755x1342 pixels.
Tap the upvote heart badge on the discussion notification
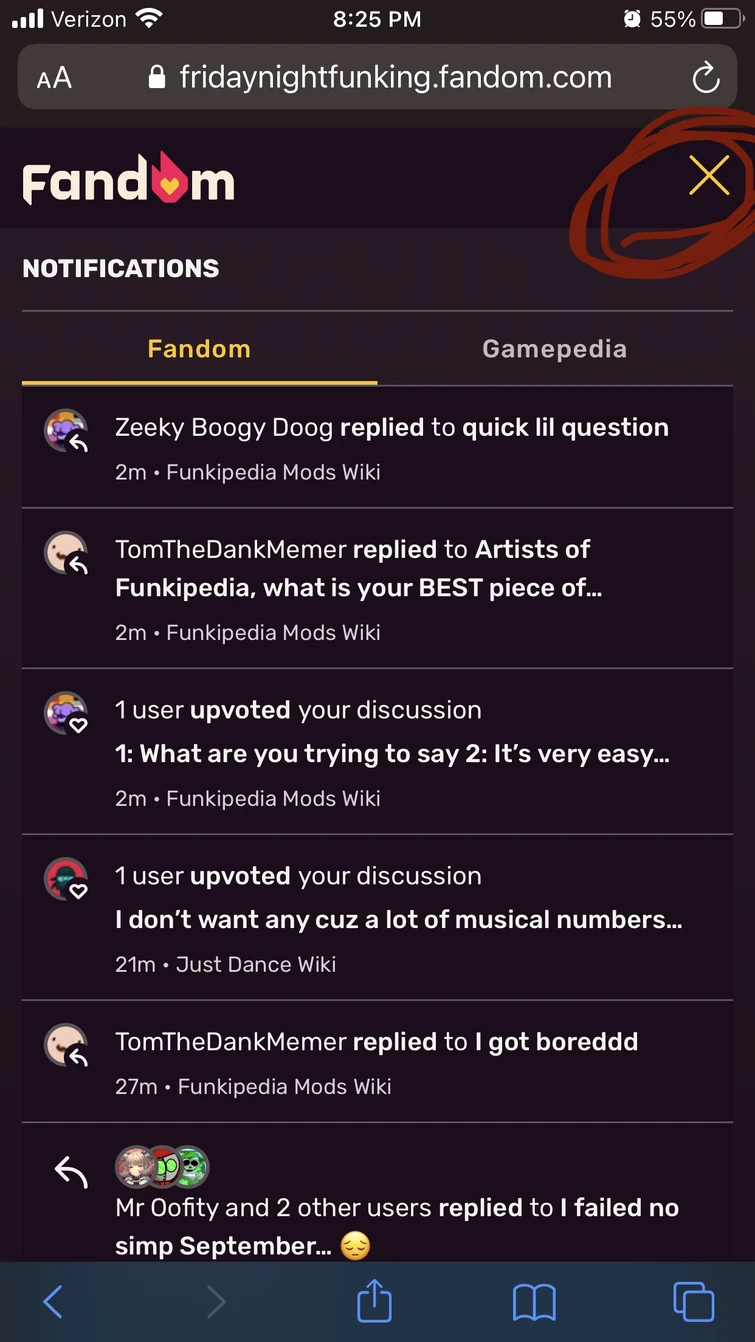pyautogui.click(x=77, y=724)
